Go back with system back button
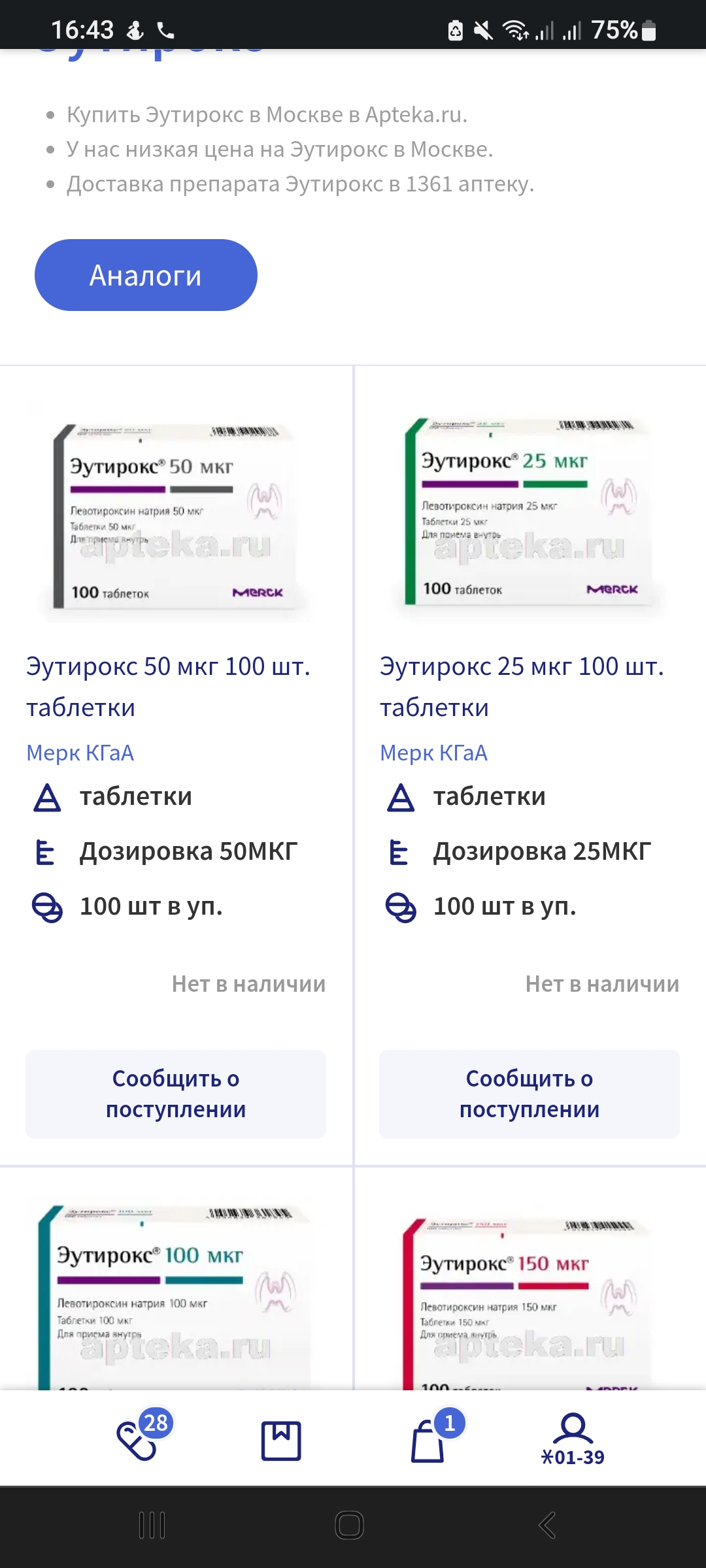Image resolution: width=706 pixels, height=1568 pixels. click(548, 1526)
